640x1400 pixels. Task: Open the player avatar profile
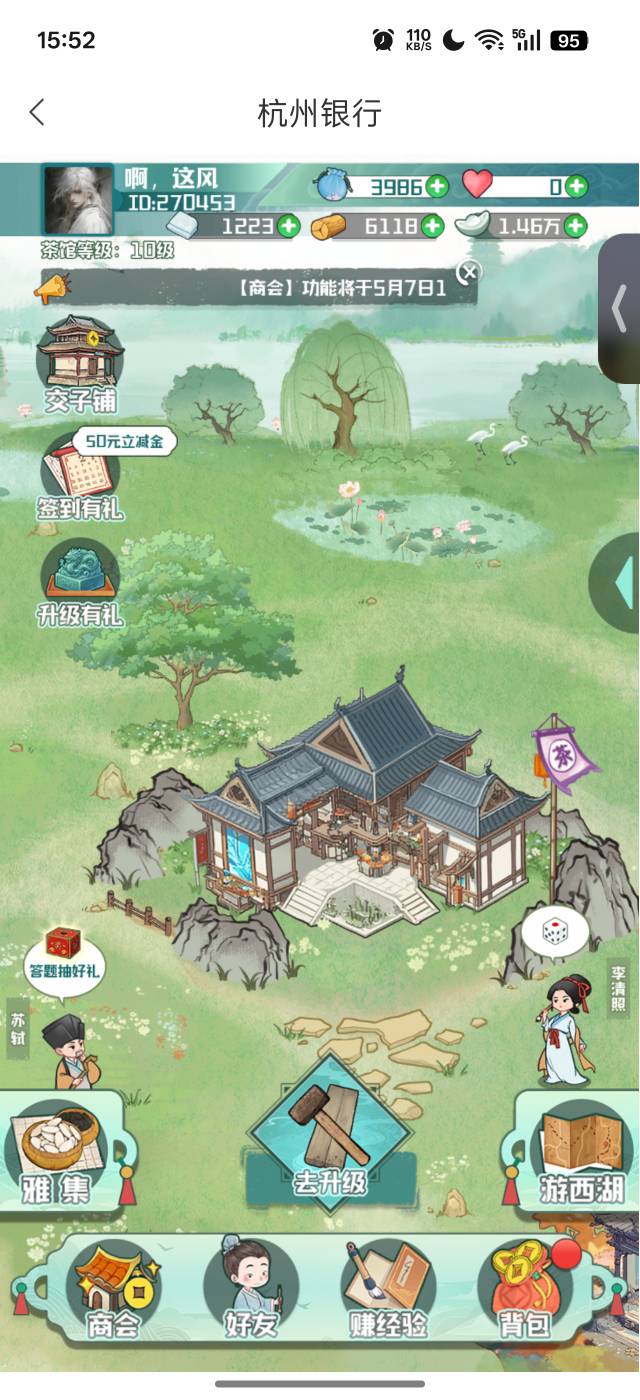[77, 199]
